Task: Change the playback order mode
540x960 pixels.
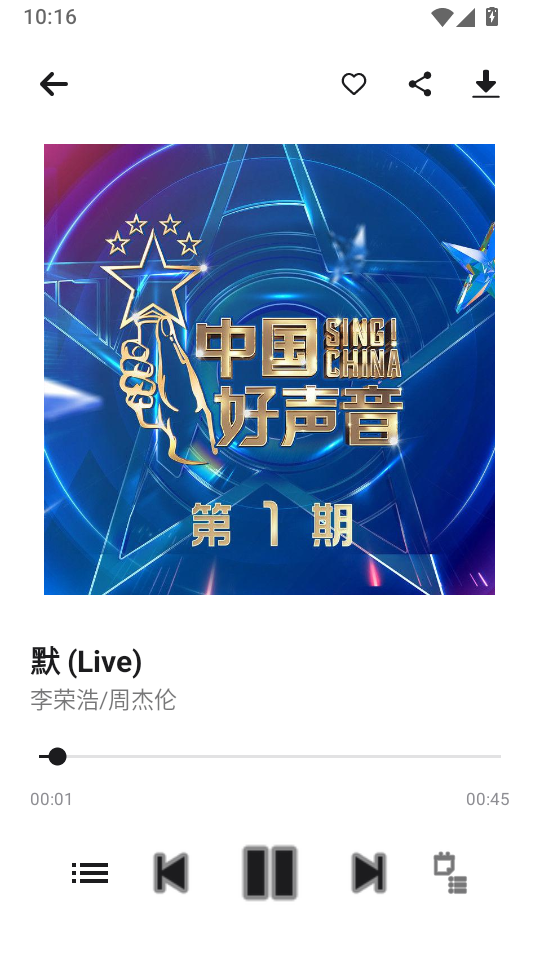Action: click(x=451, y=873)
